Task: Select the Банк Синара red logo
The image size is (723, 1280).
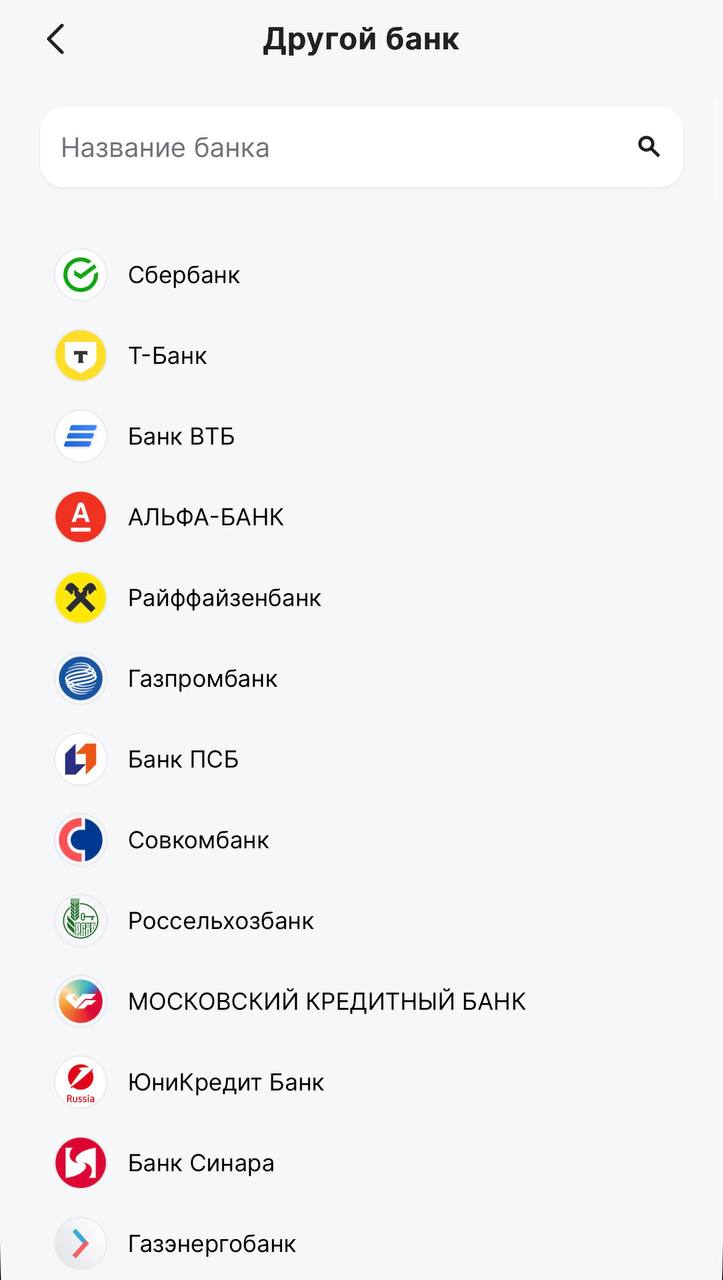Action: click(80, 1163)
